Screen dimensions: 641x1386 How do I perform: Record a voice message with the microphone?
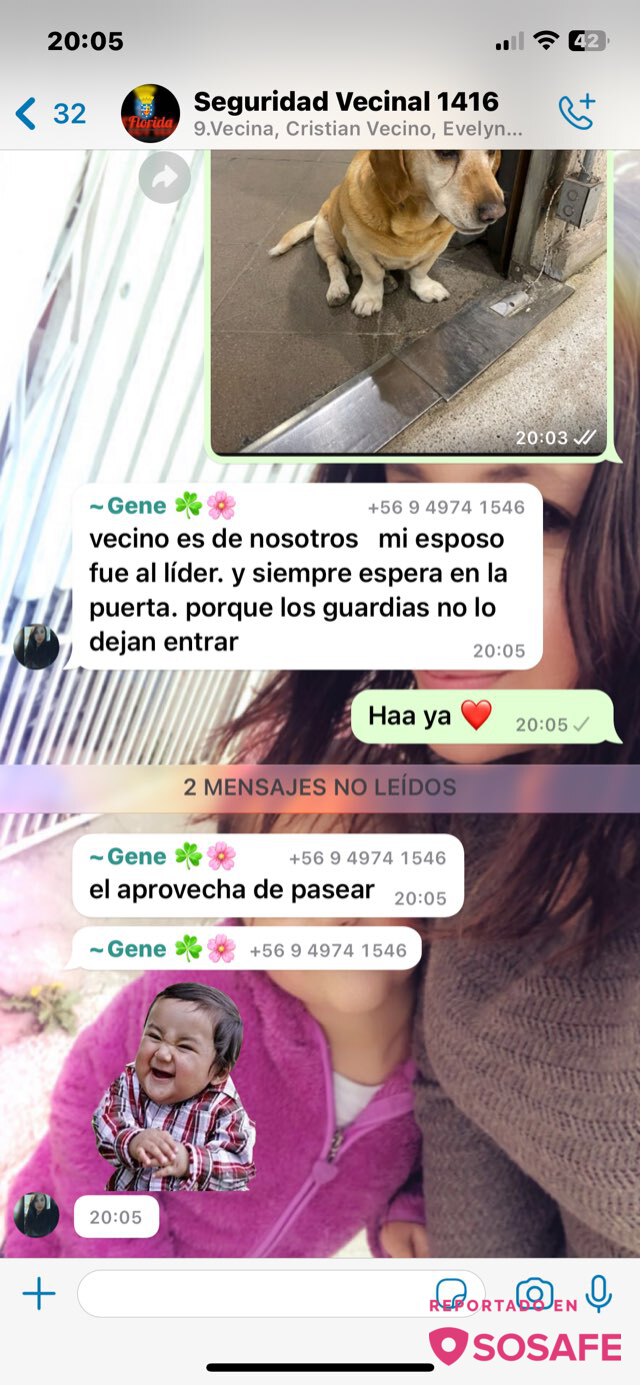point(599,1294)
